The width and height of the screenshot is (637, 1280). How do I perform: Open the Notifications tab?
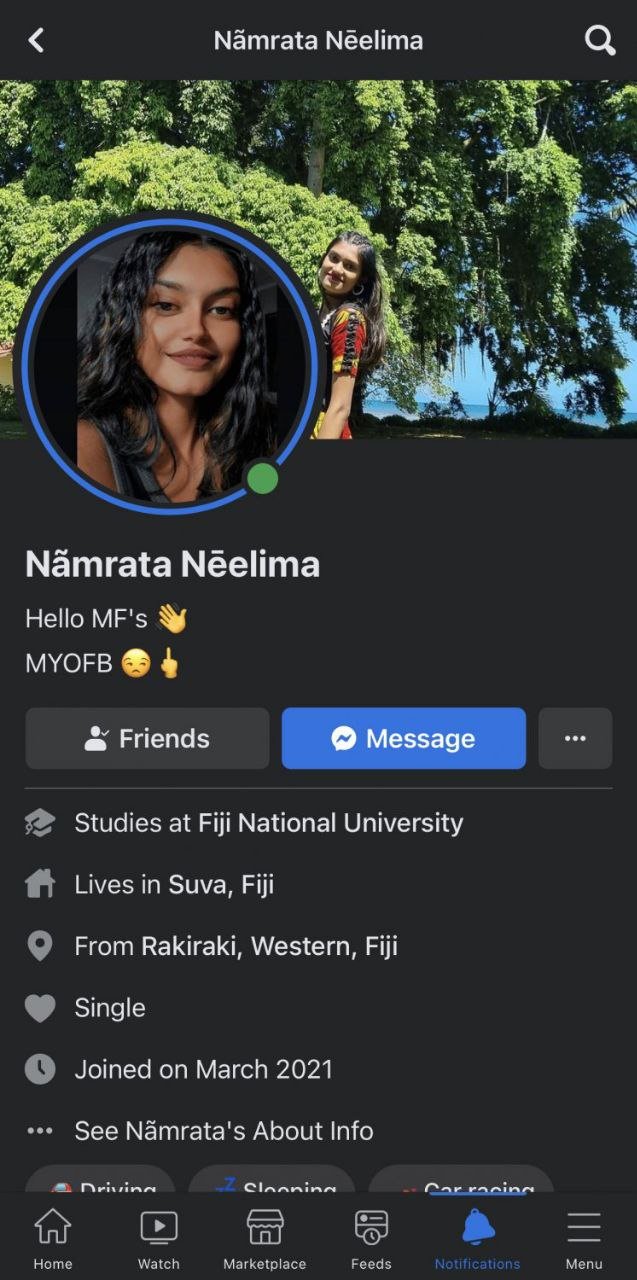click(x=477, y=1238)
